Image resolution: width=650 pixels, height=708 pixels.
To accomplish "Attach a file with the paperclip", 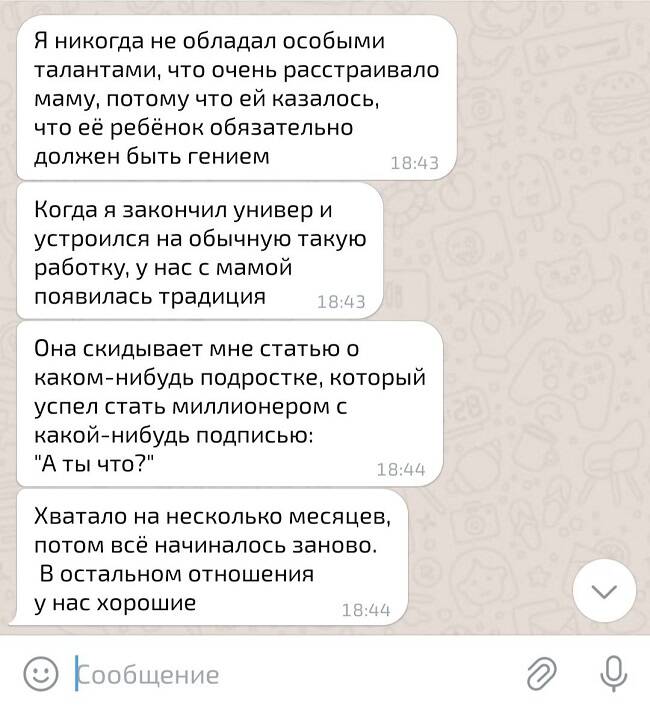I will (541, 673).
